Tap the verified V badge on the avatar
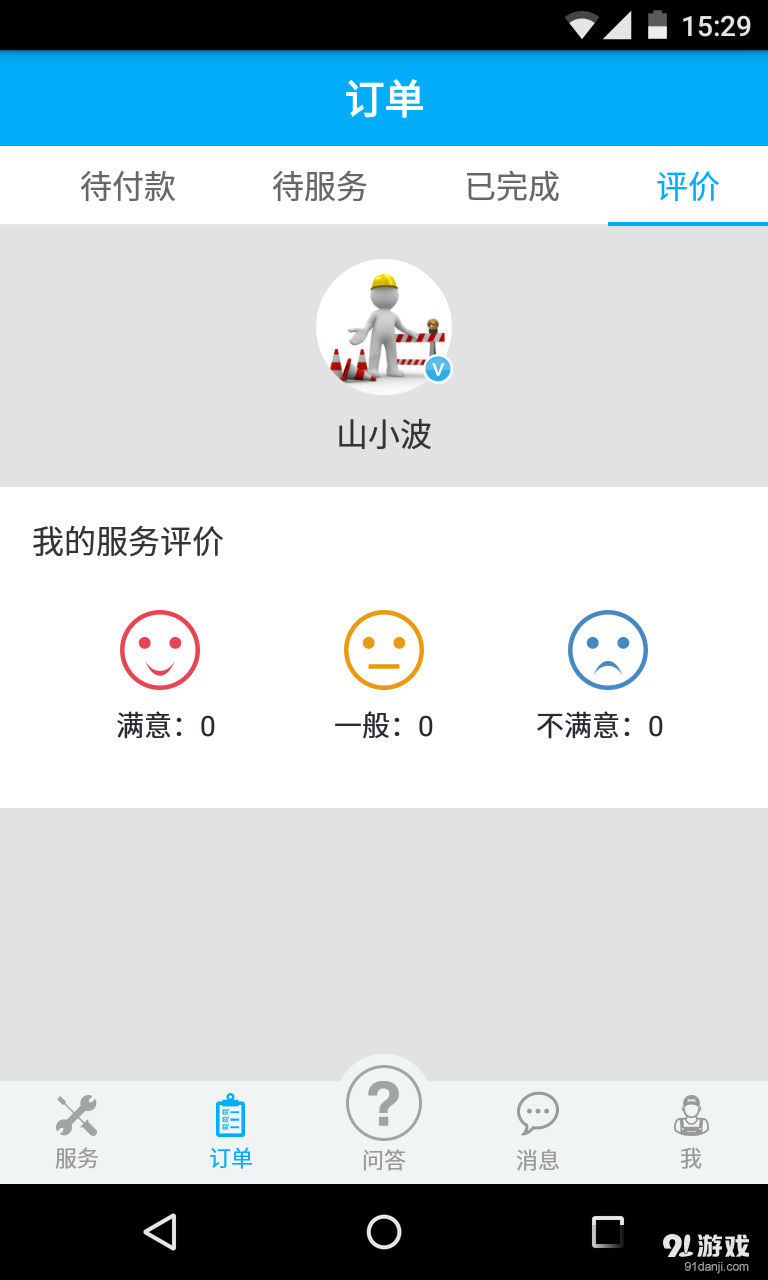The image size is (768, 1280). click(x=440, y=368)
